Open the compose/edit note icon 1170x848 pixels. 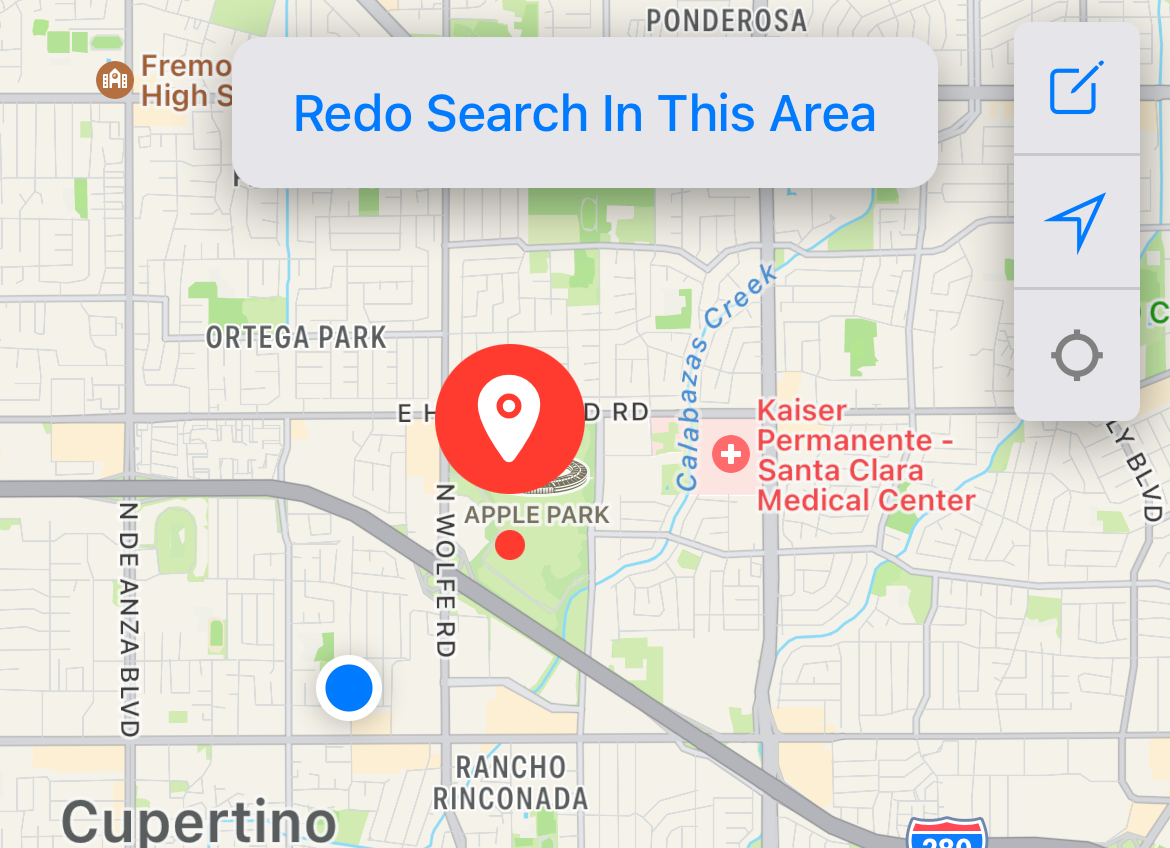pyautogui.click(x=1076, y=88)
